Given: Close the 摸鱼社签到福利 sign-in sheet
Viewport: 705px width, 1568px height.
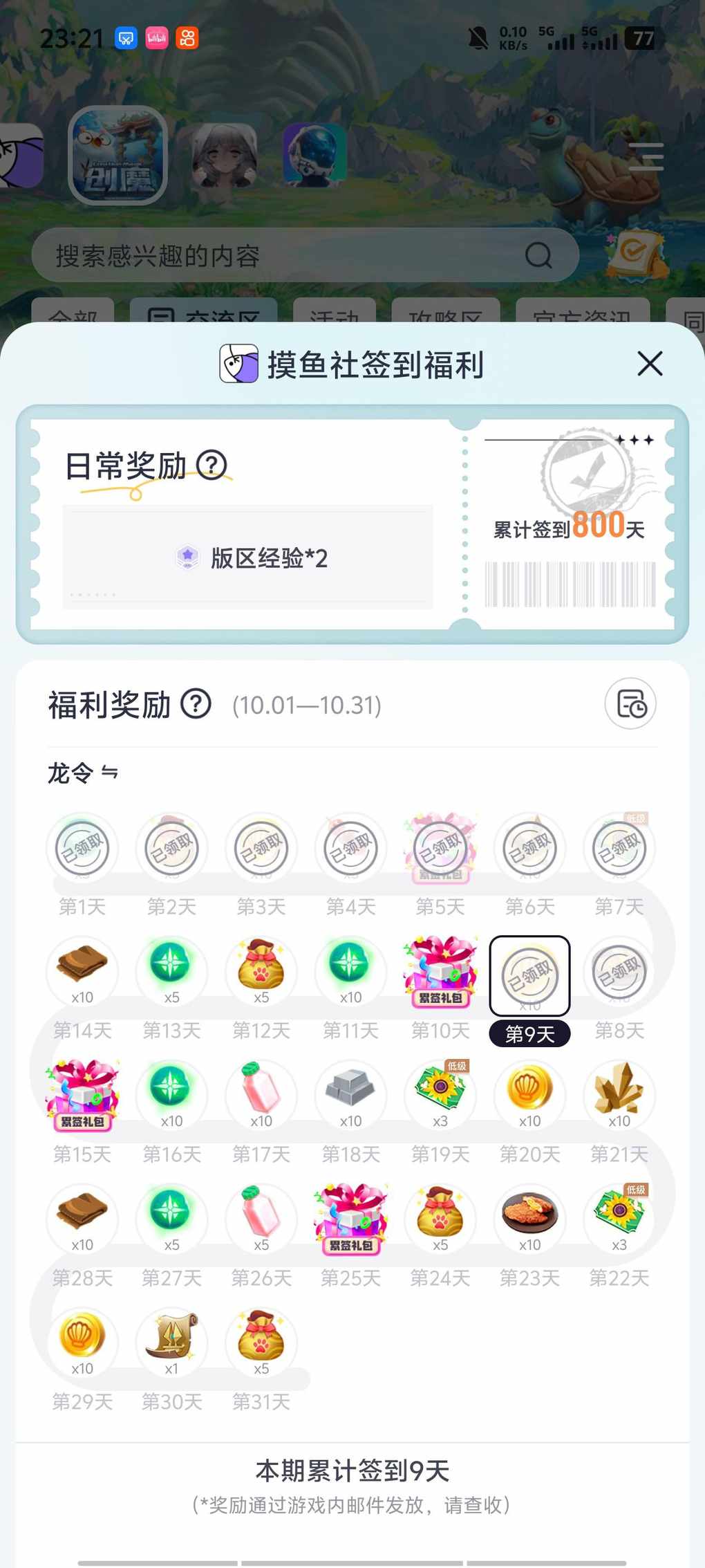Looking at the screenshot, I should [x=650, y=364].
